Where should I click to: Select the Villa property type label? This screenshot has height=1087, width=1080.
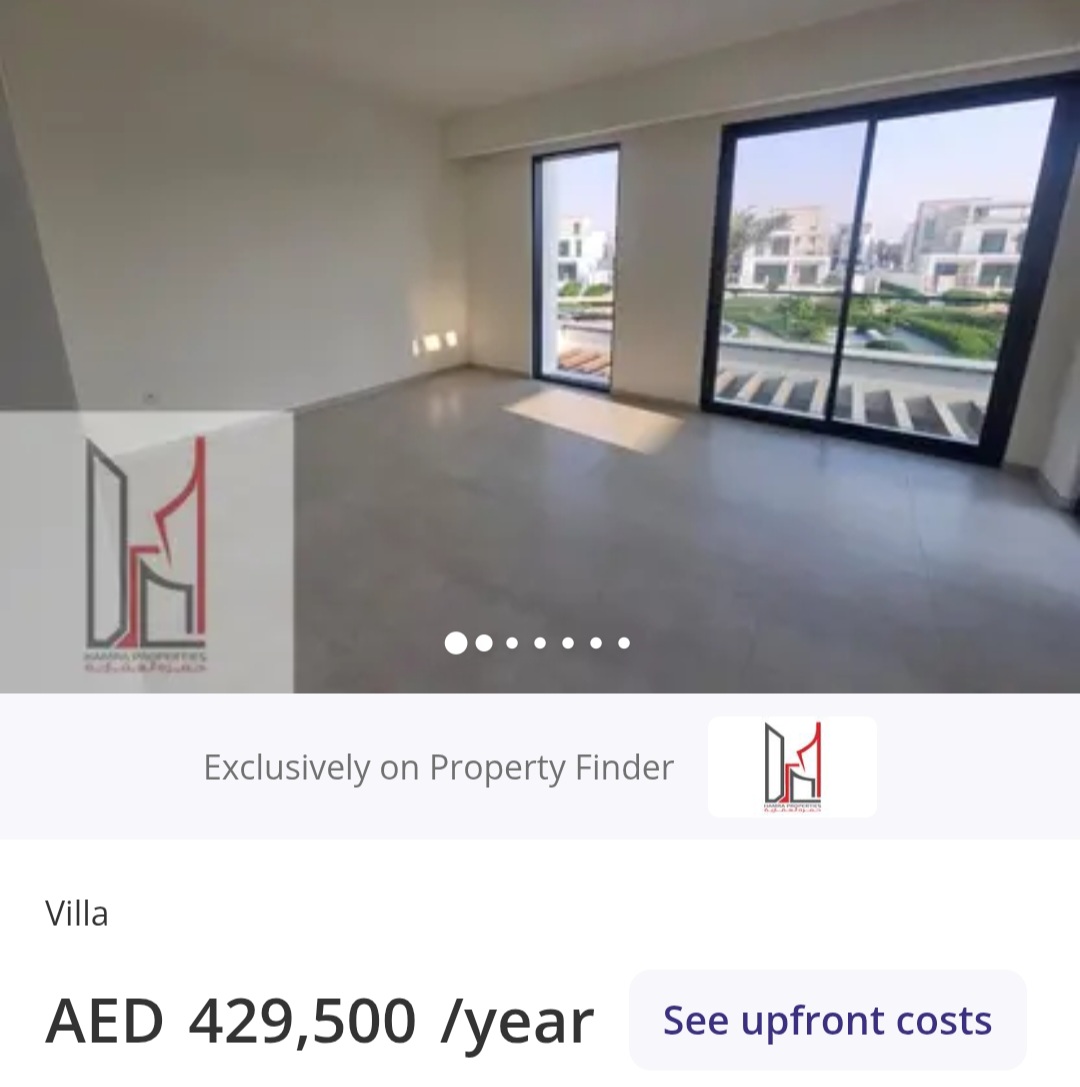[78, 913]
